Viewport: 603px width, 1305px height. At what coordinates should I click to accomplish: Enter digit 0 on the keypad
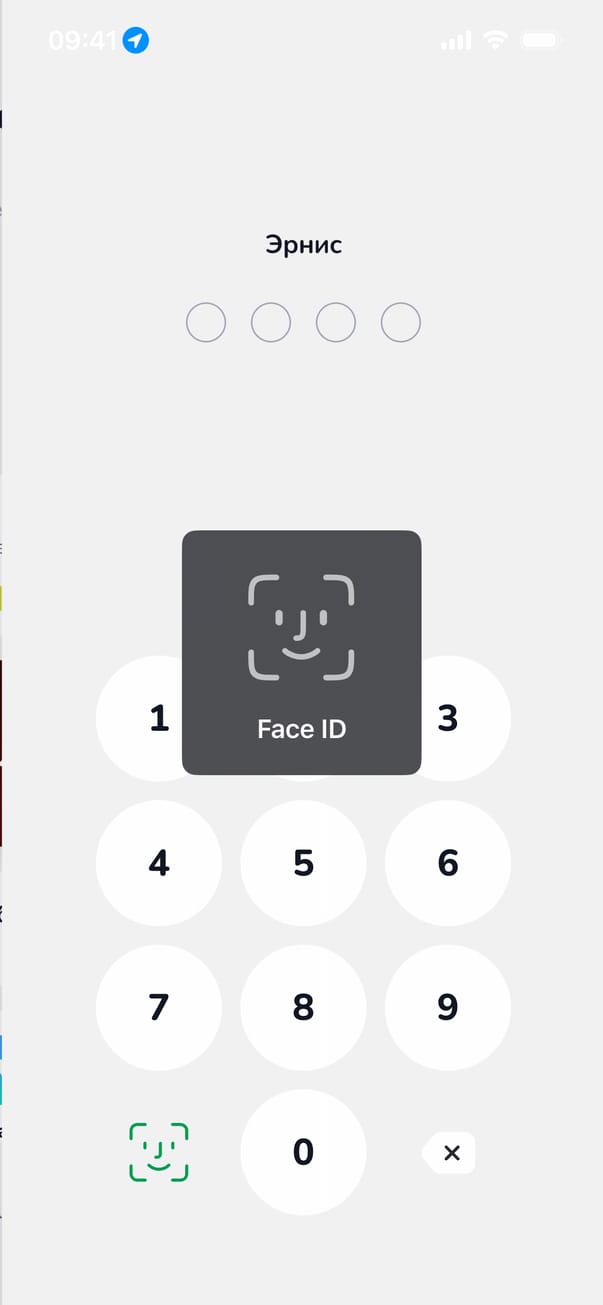[x=303, y=1152]
